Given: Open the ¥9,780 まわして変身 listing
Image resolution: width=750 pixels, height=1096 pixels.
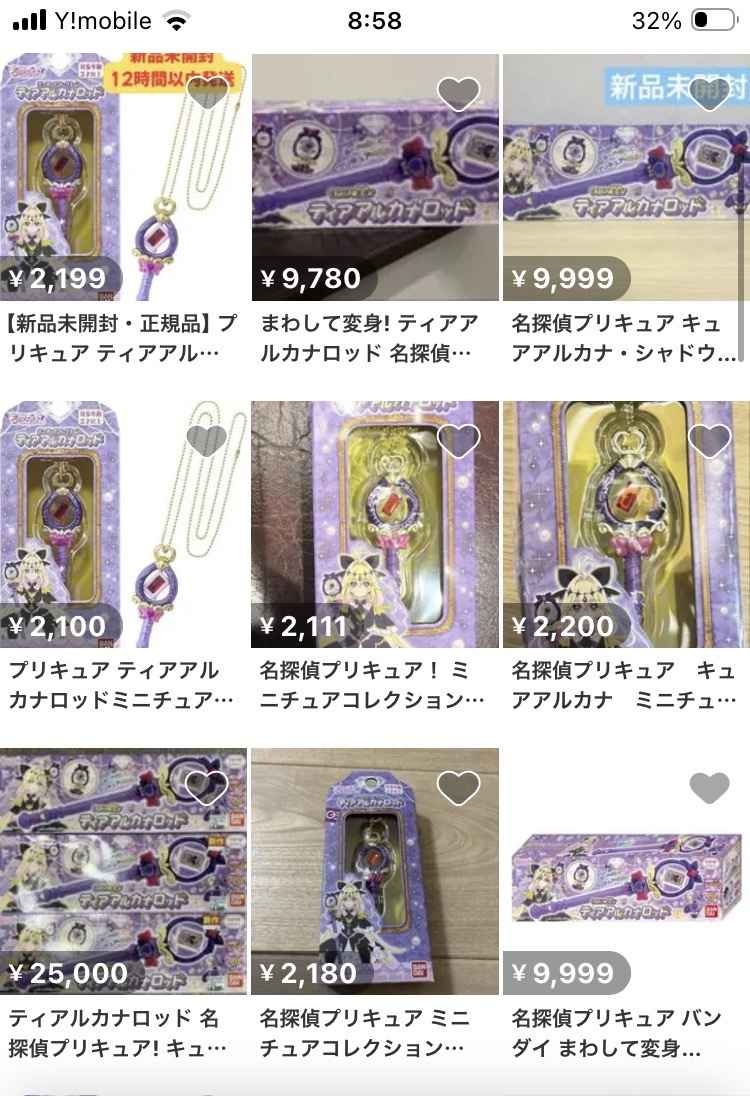Looking at the screenshot, I should (x=374, y=178).
